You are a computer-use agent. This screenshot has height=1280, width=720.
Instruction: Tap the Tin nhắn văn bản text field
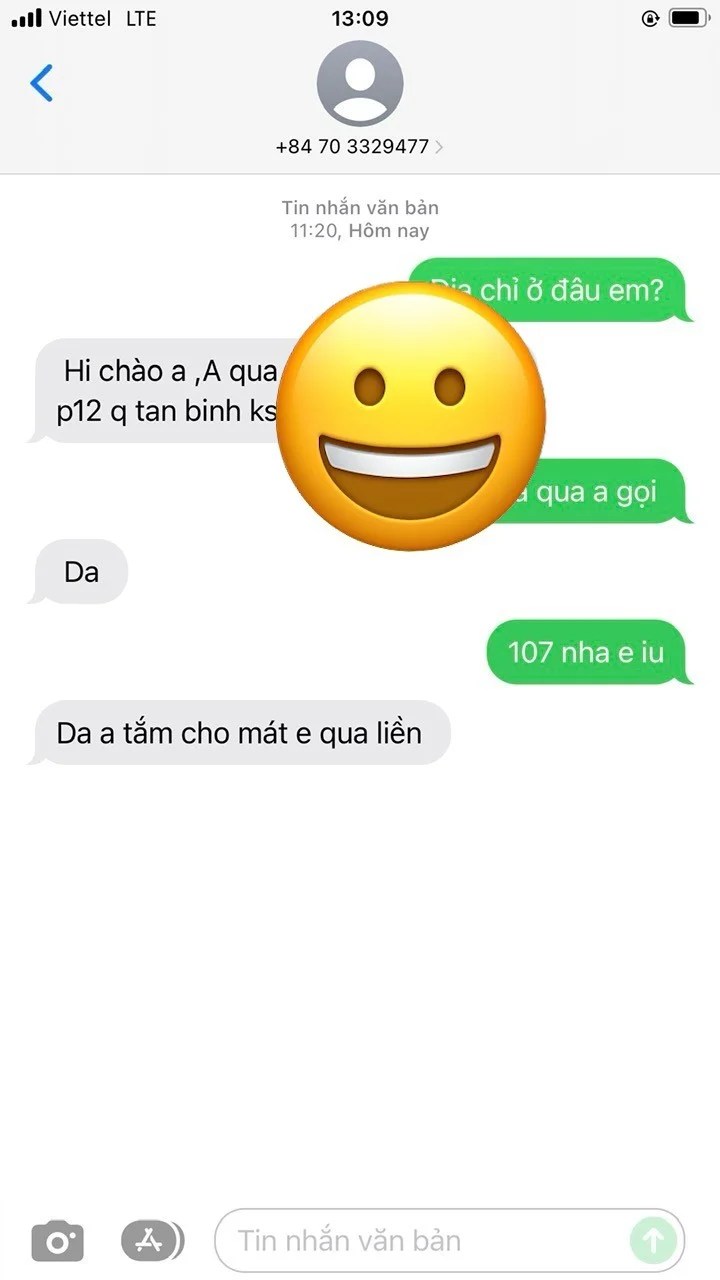click(x=420, y=1241)
